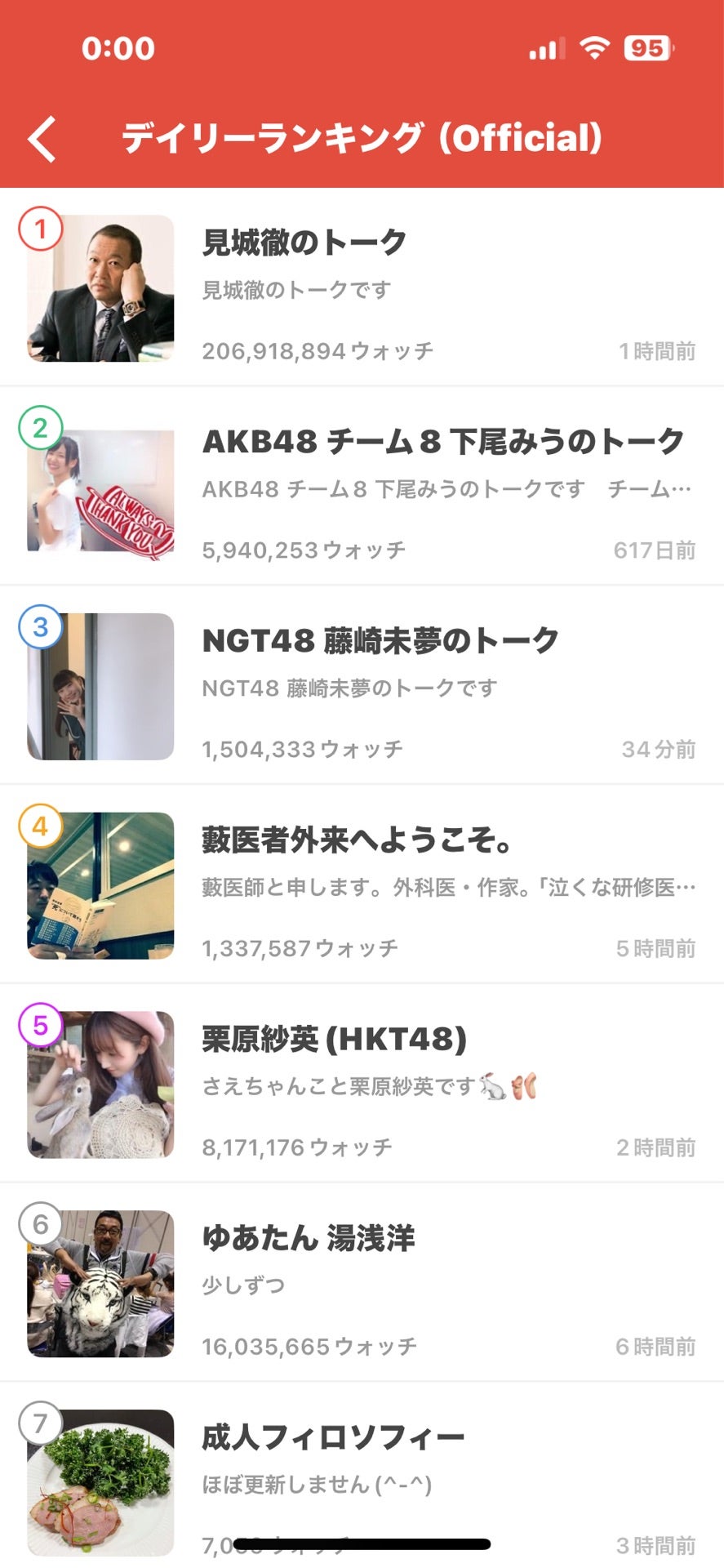724x1568 pixels.
Task: Open ゆあたん 湯浅洋 talk
Action: (x=362, y=1284)
